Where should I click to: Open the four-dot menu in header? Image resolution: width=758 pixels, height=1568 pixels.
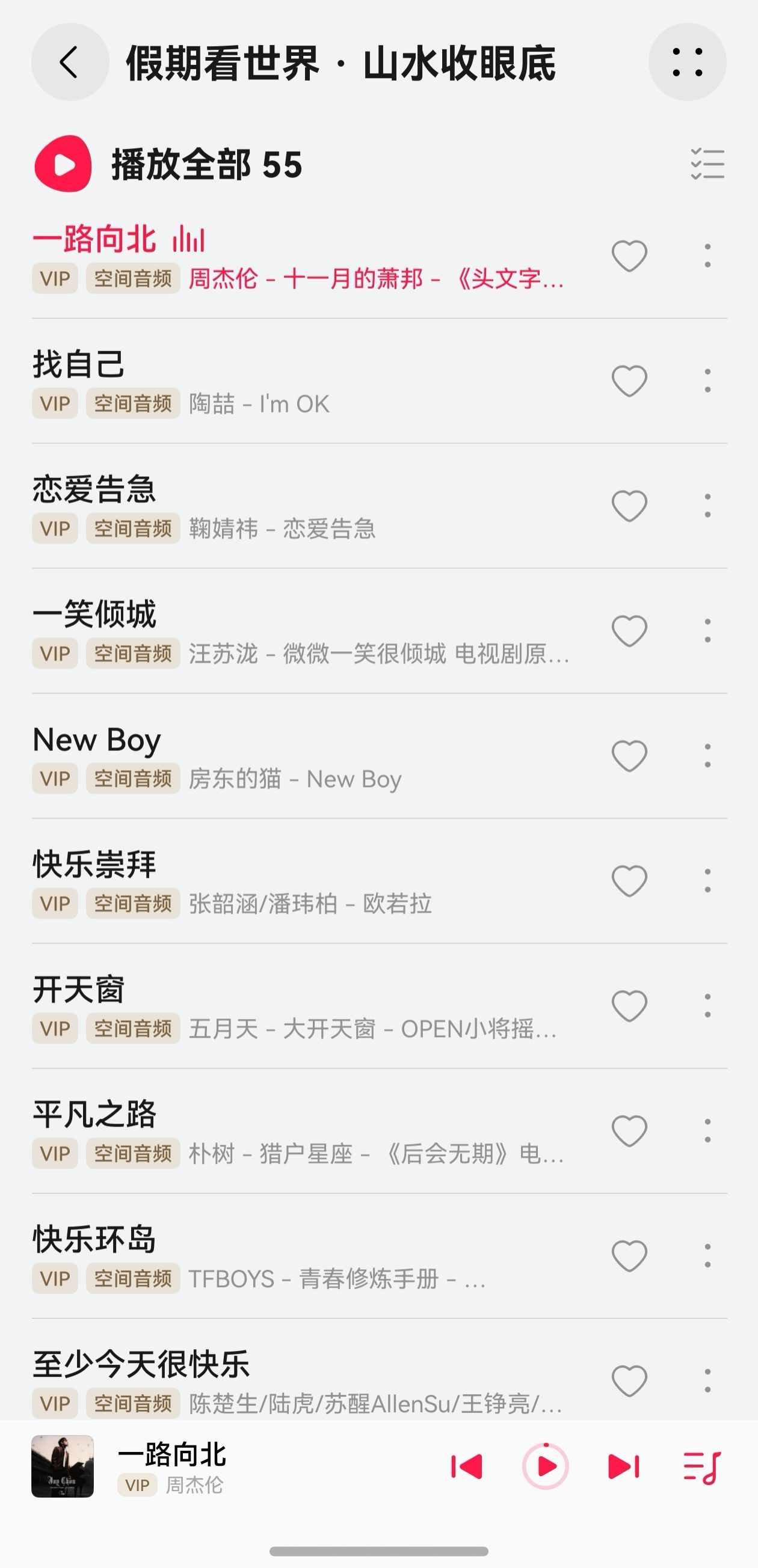point(687,62)
